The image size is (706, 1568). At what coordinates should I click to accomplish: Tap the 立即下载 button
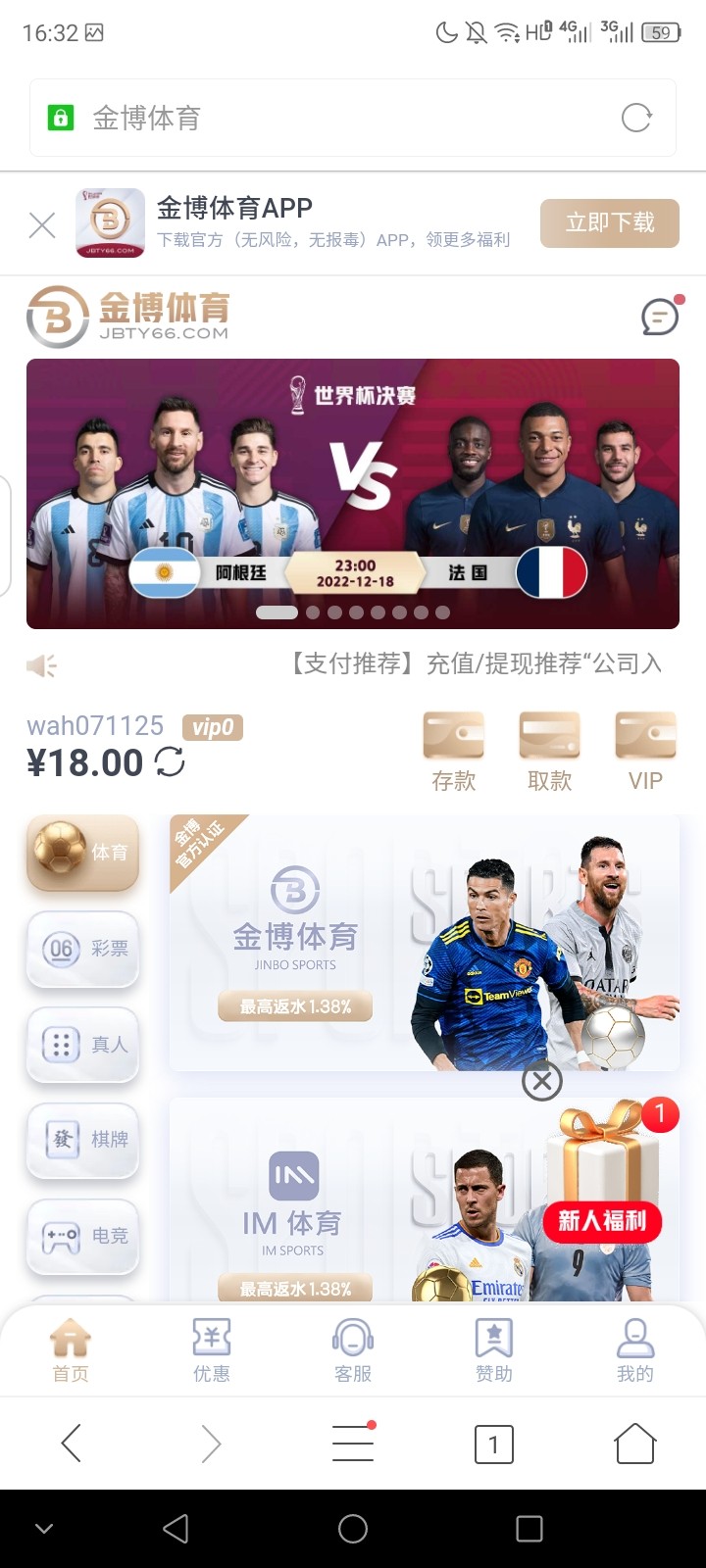pos(609,223)
